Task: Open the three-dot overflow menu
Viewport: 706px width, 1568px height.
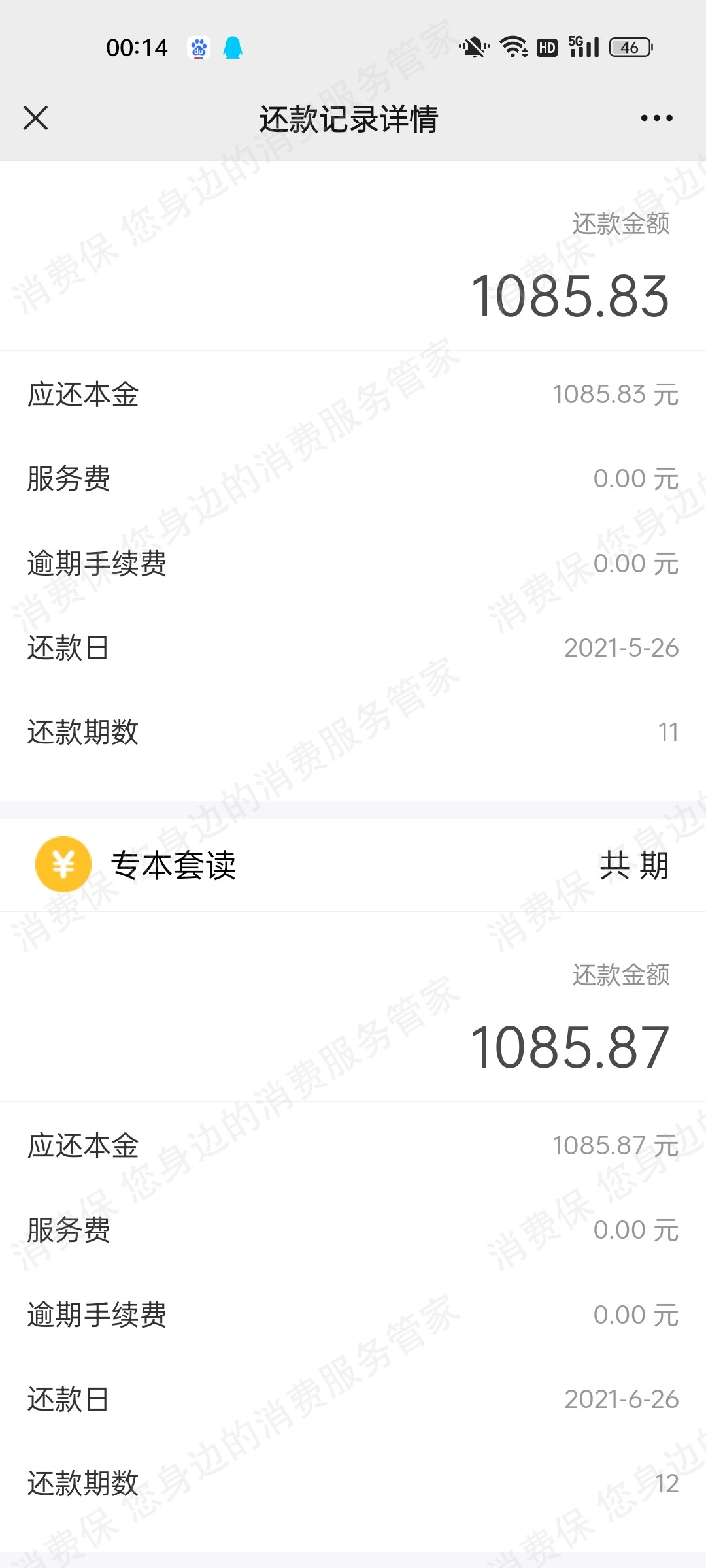Action: [656, 118]
